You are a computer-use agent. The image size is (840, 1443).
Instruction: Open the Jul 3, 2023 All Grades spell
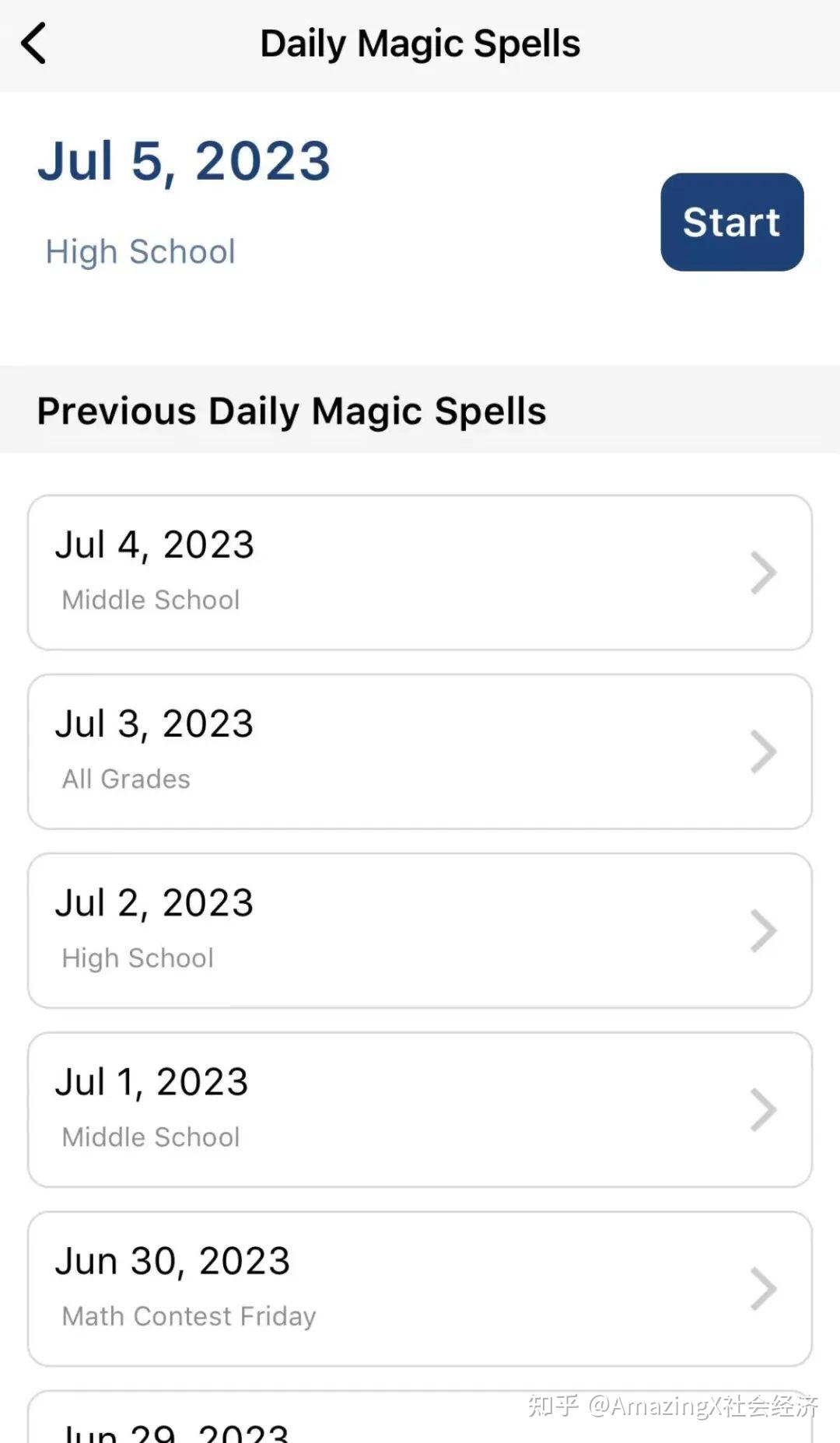tap(420, 751)
